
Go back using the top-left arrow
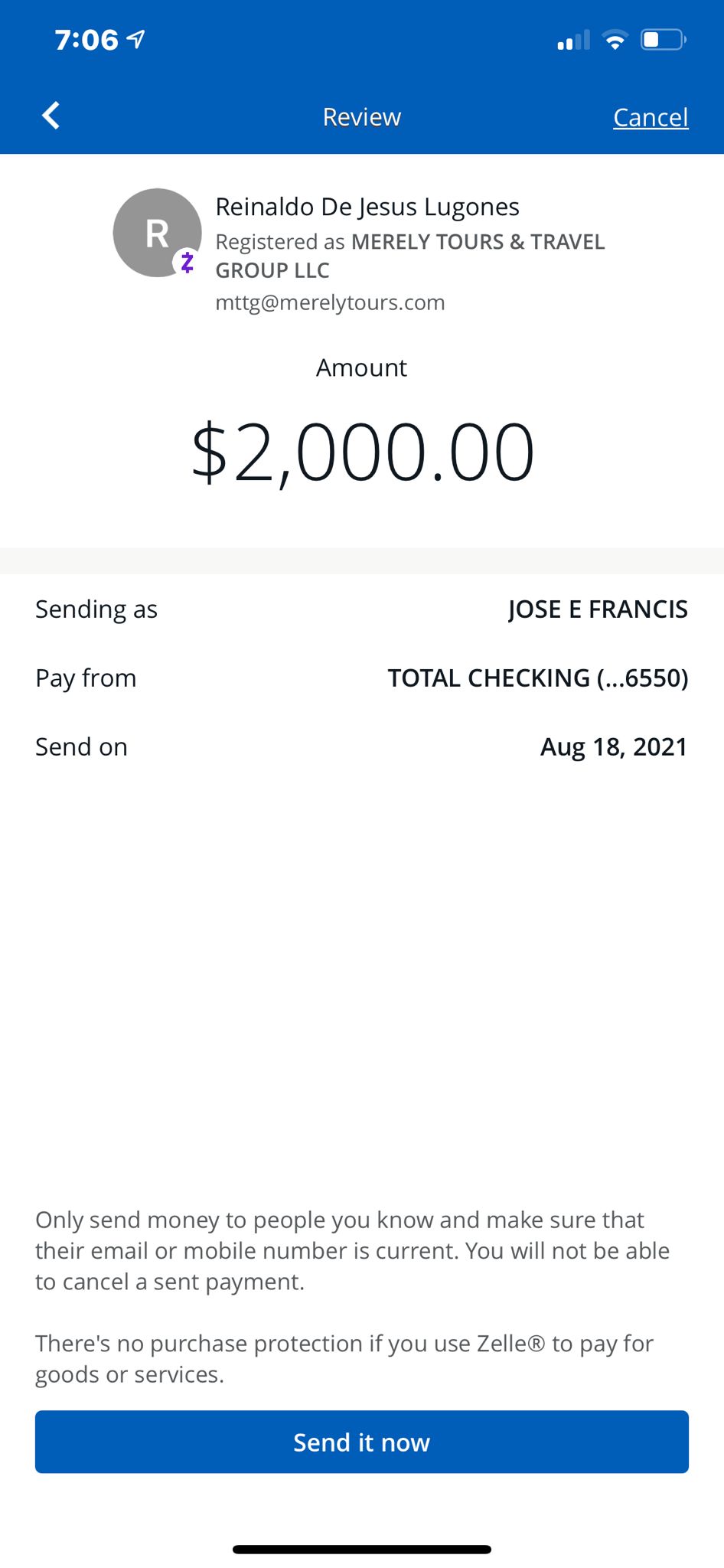[x=51, y=116]
